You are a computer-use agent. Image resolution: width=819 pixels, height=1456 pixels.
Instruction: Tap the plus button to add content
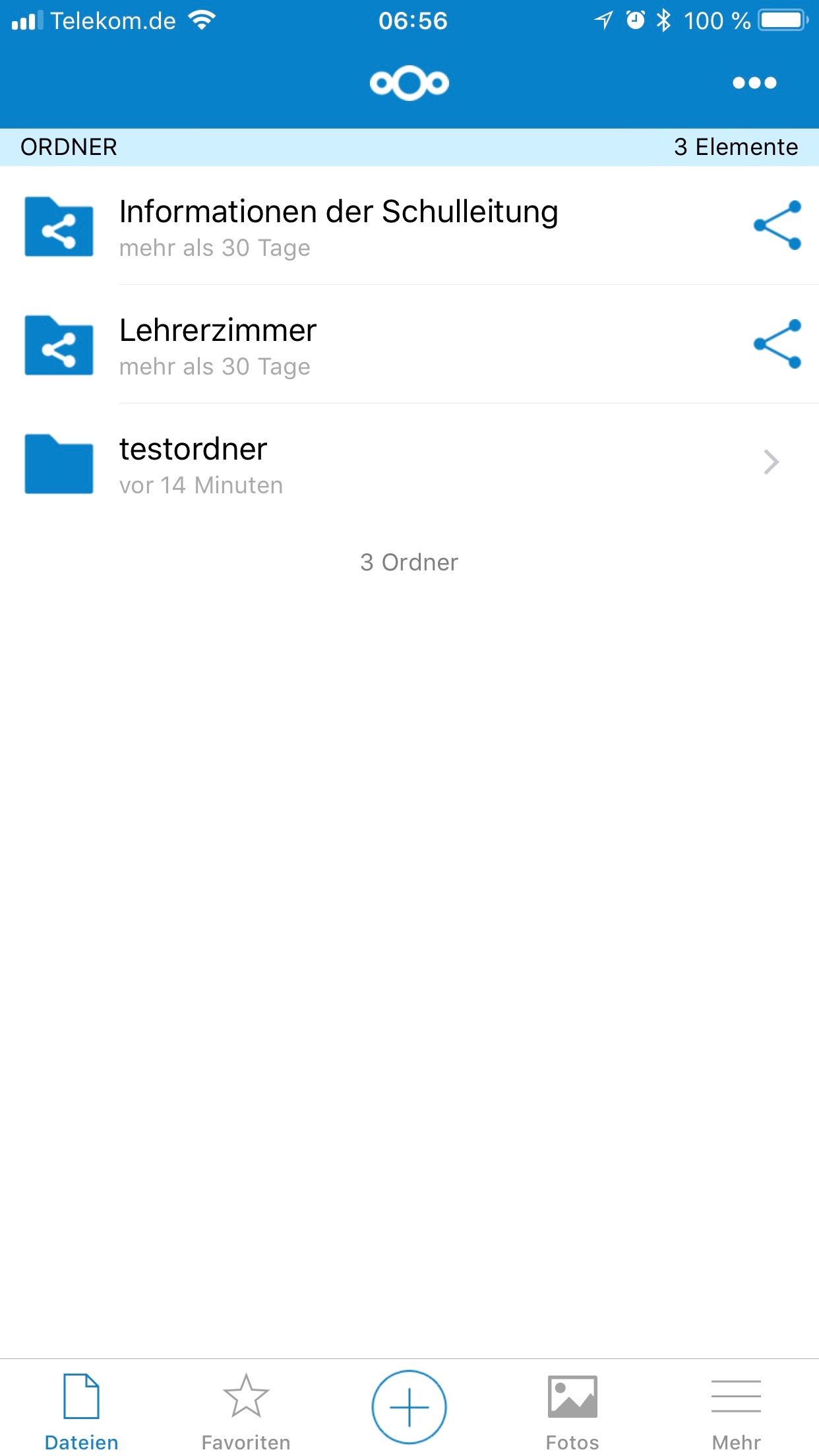409,1407
